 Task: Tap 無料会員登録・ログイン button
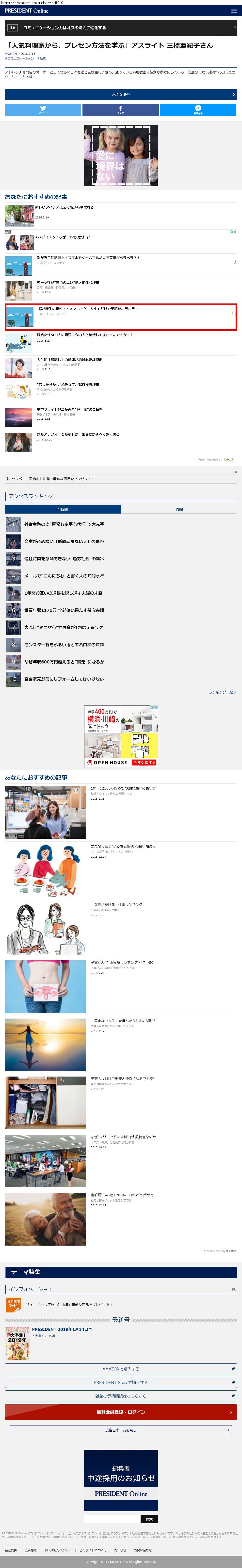(x=121, y=1411)
